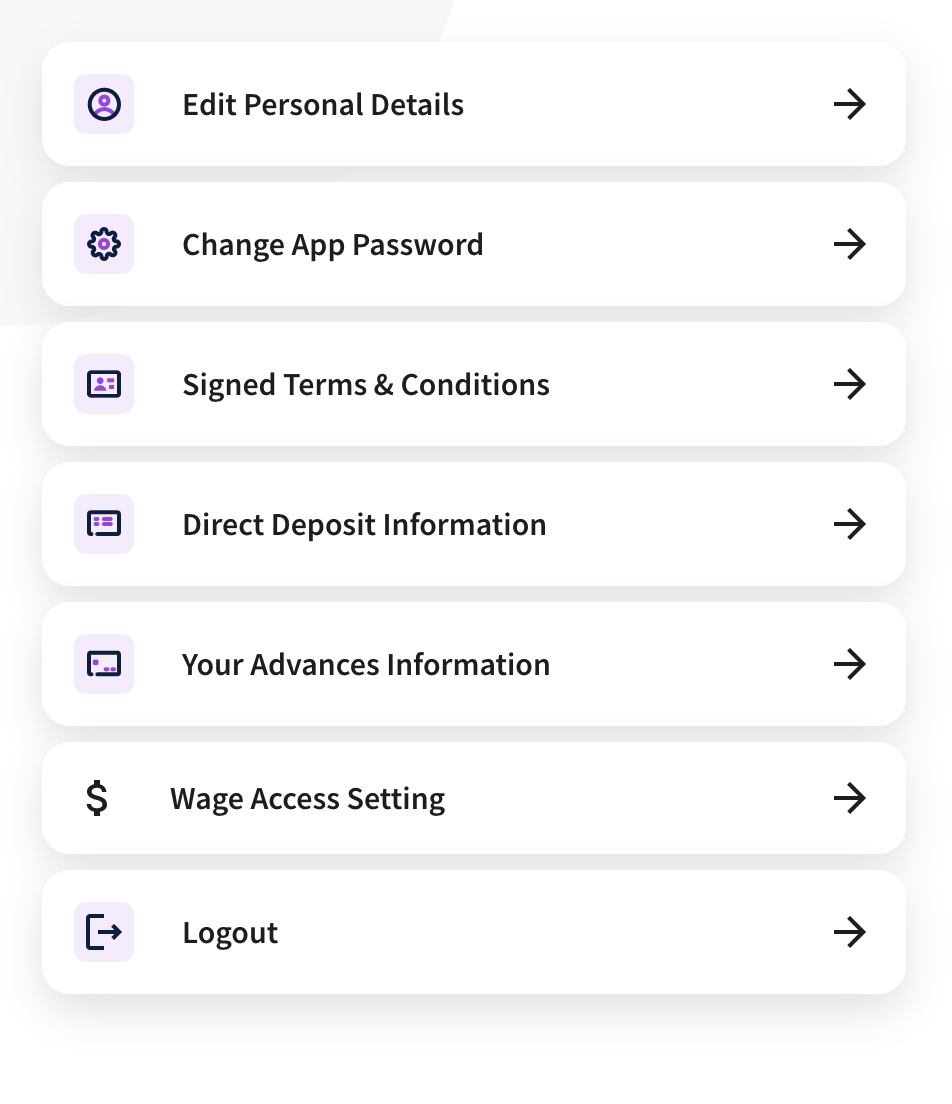
Task: Click the arrow beside Signed Terms & Conditions
Action: click(849, 384)
